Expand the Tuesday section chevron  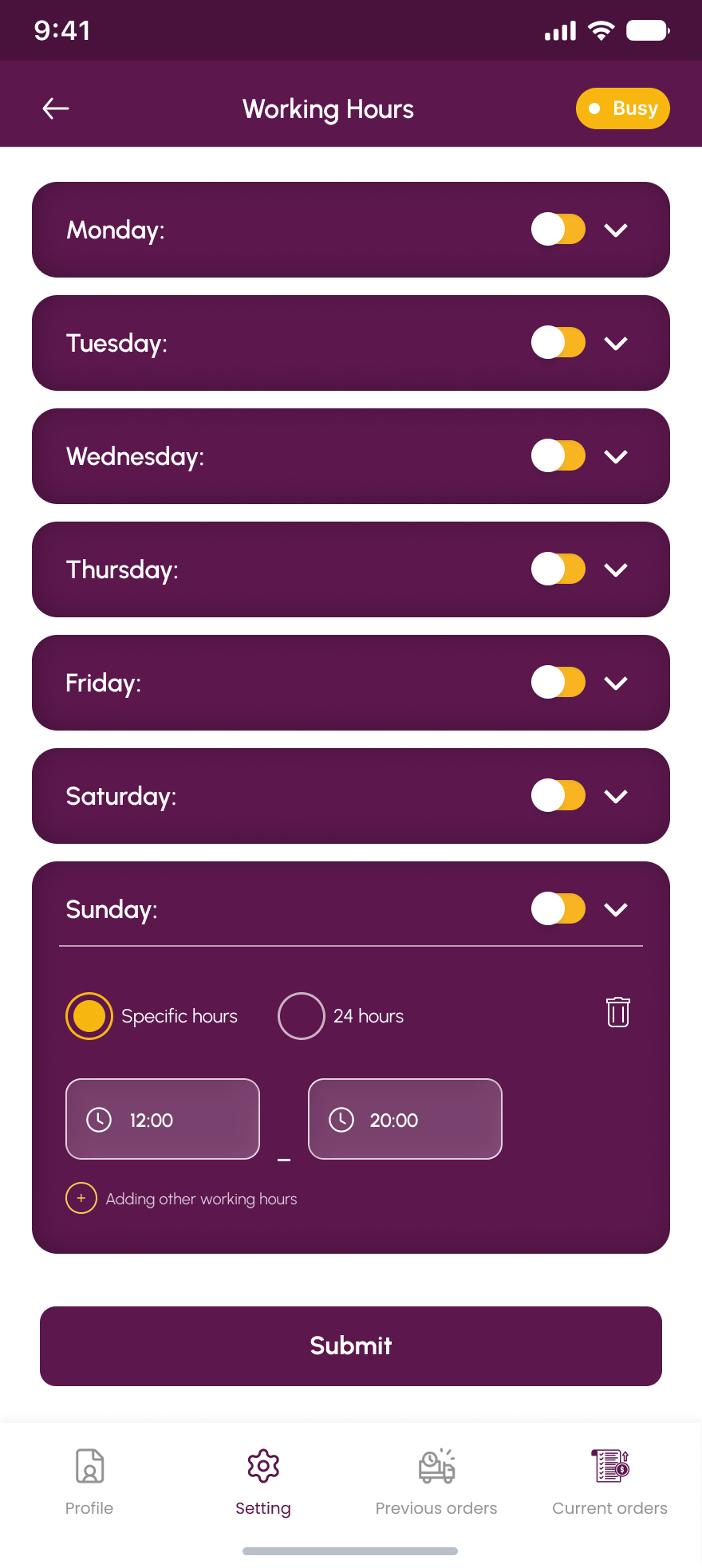click(616, 343)
